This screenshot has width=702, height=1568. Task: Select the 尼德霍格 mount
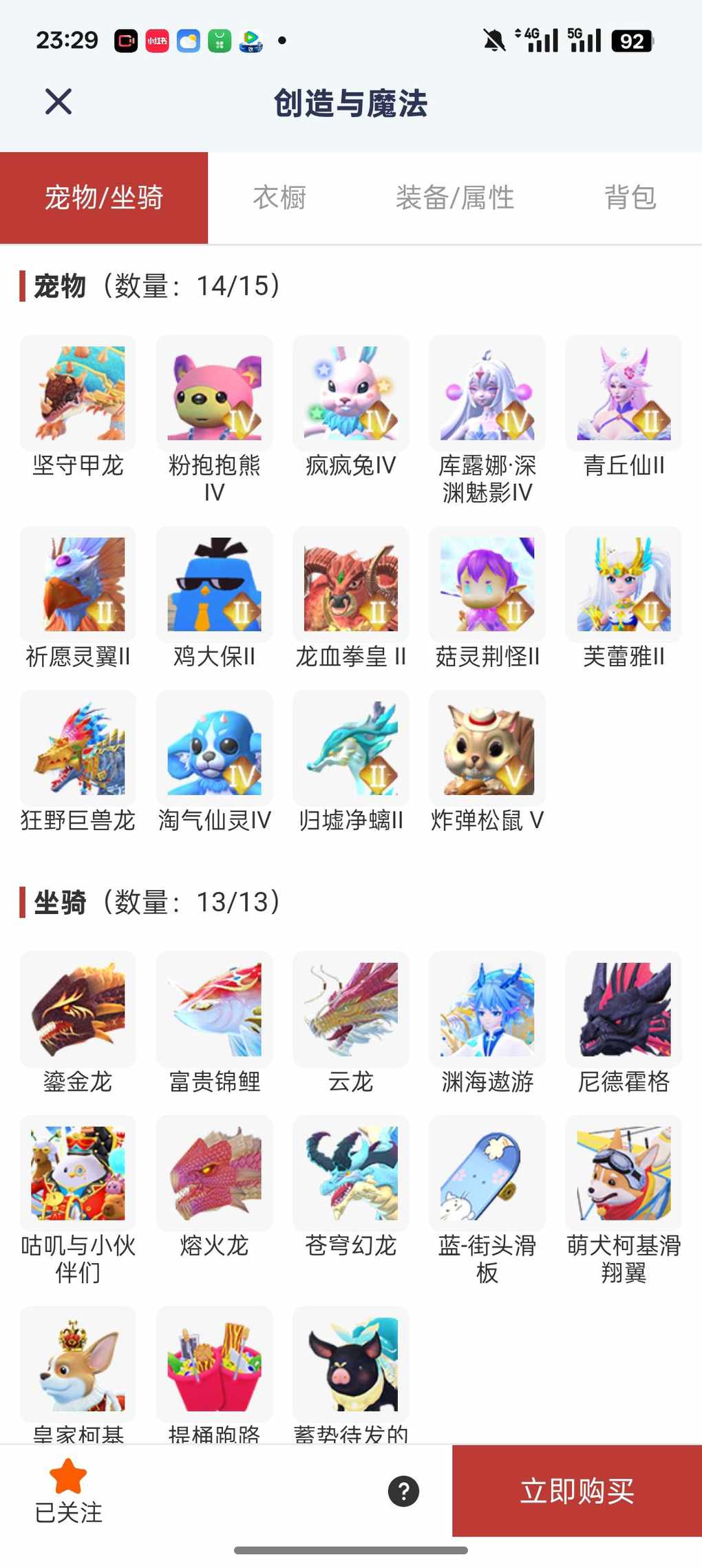(624, 1009)
